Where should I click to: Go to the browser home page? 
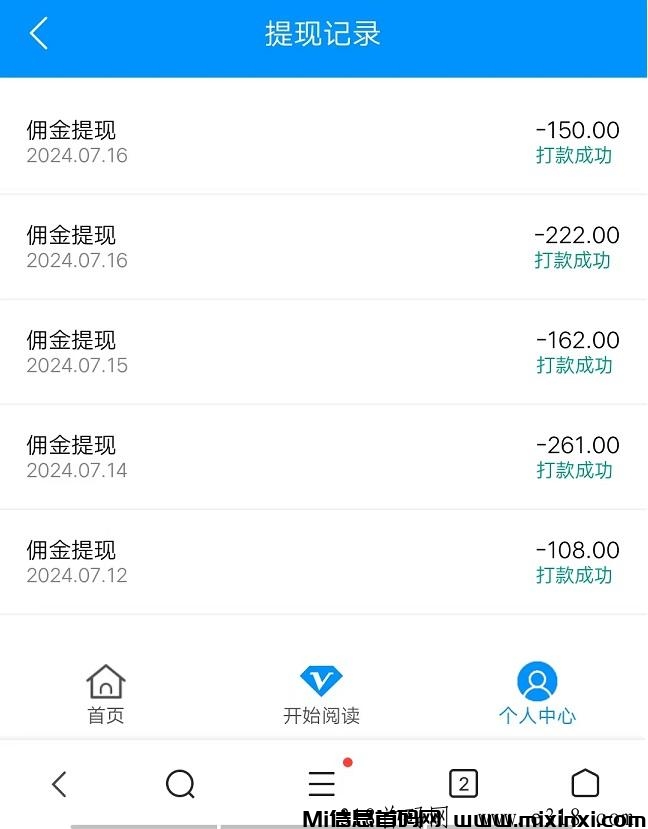tap(585, 783)
